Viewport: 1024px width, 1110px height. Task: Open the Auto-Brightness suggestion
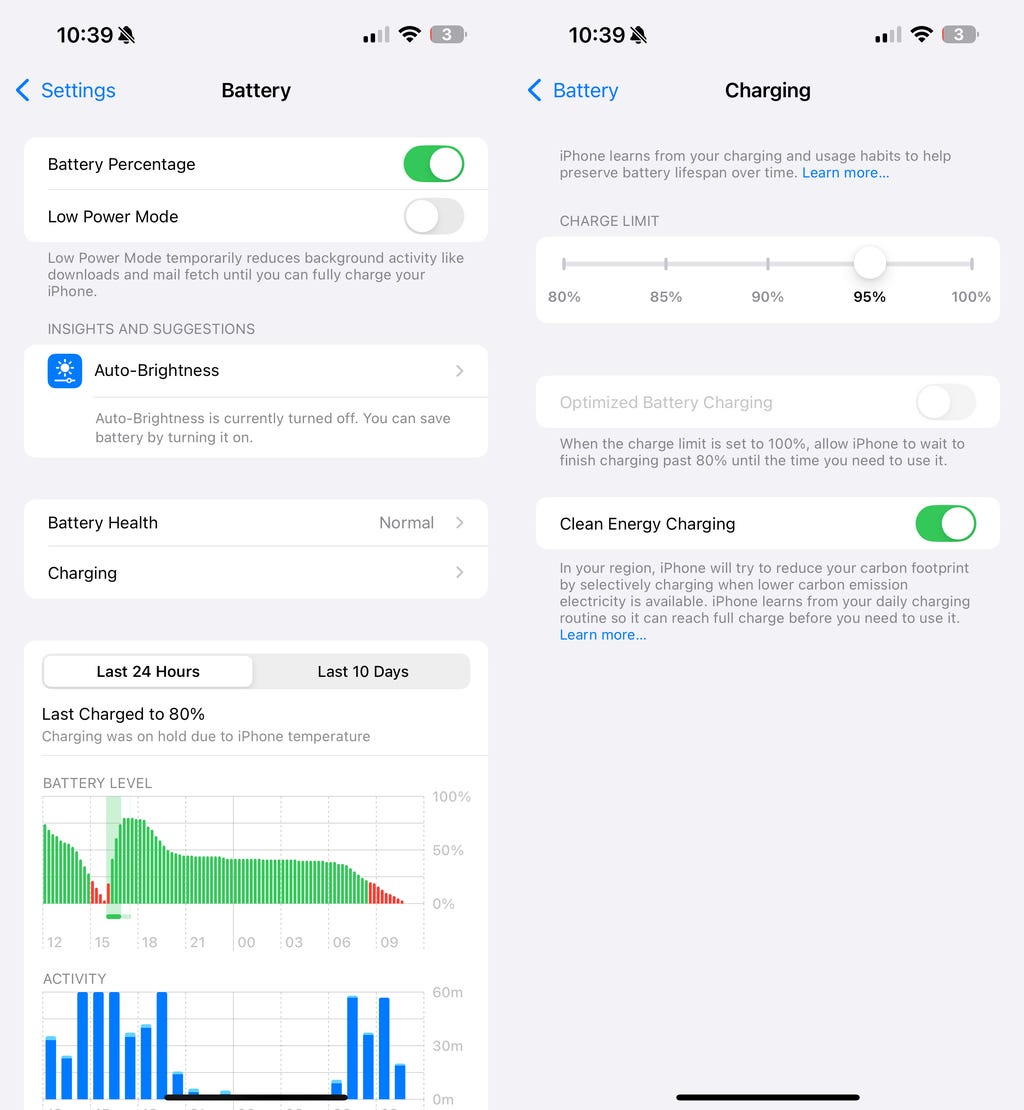[255, 371]
